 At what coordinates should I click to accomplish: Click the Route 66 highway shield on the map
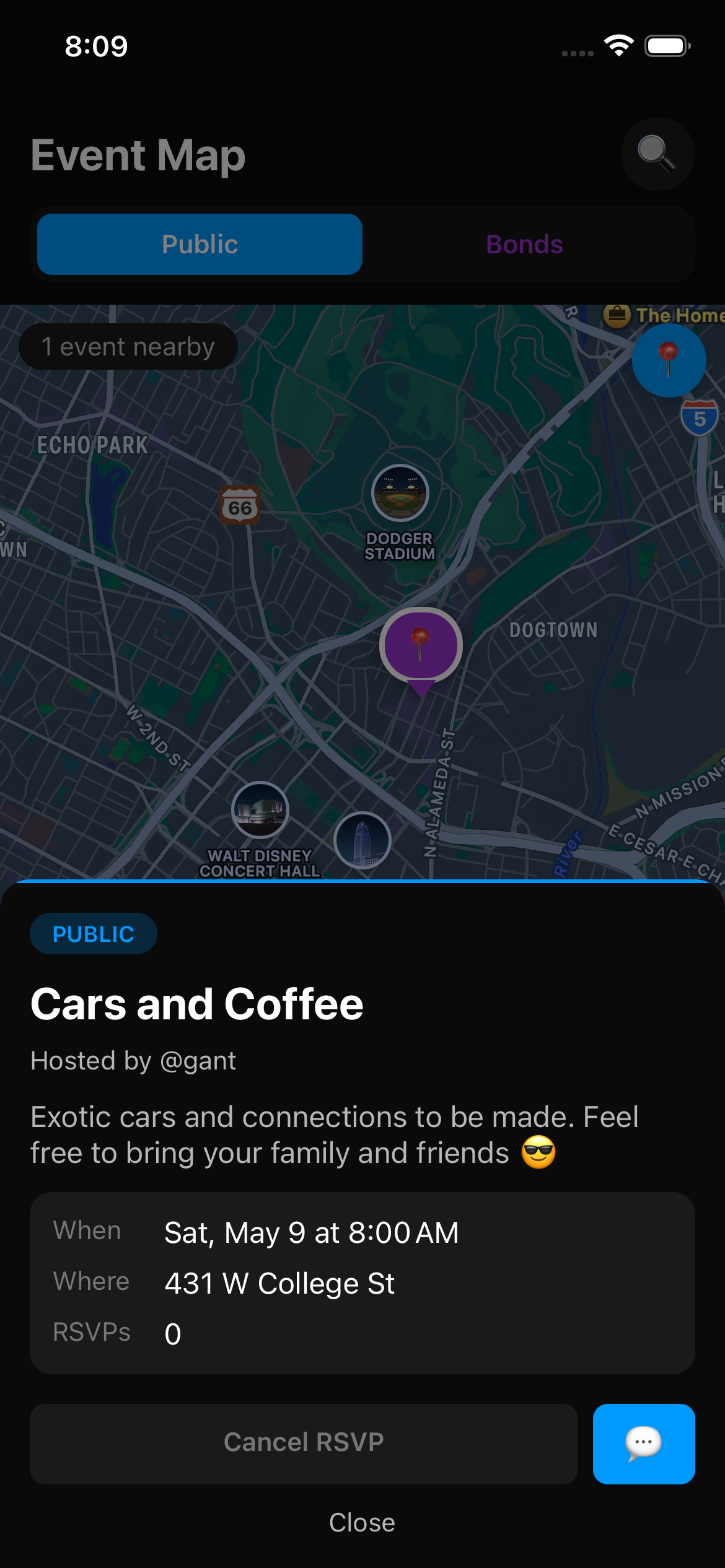tap(240, 505)
